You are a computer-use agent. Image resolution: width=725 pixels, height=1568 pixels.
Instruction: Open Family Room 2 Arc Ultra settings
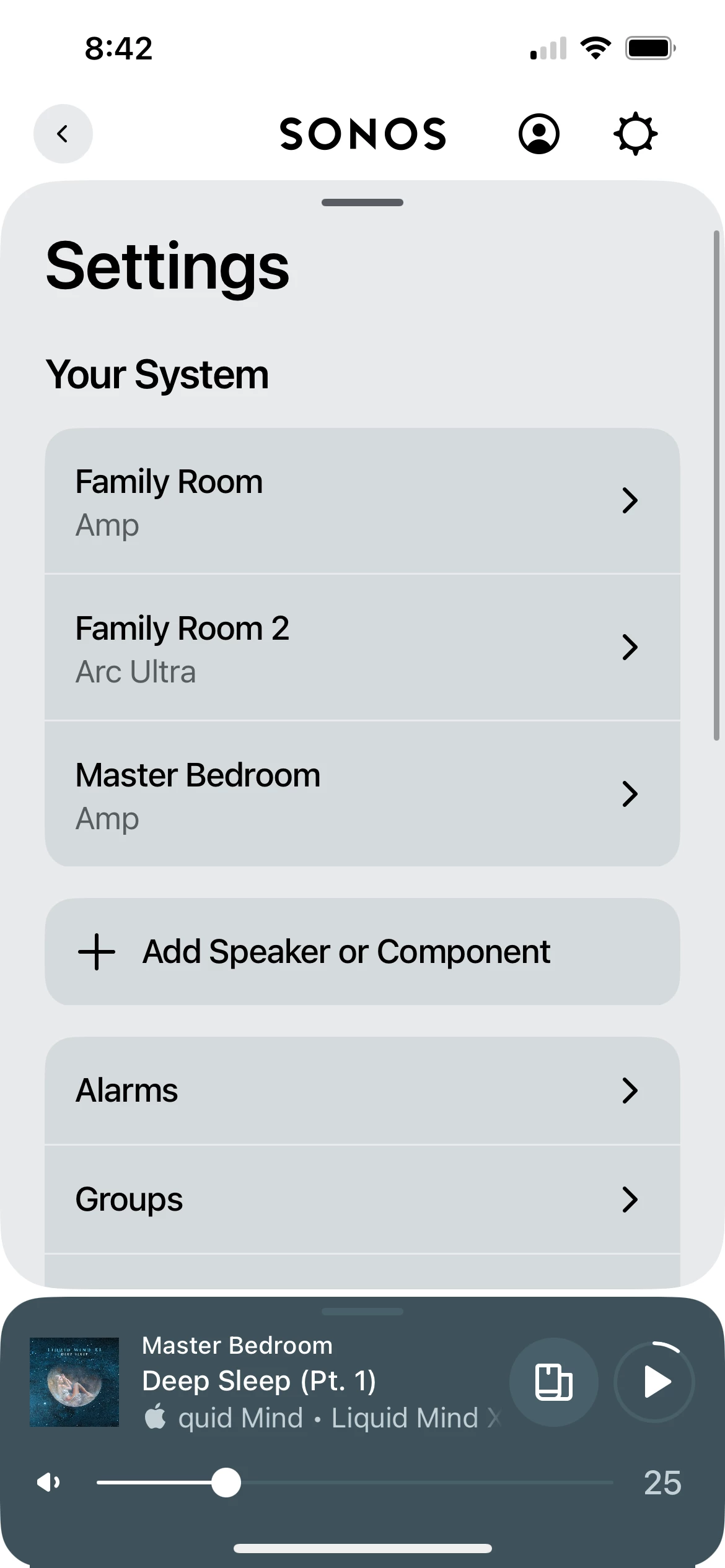click(362, 647)
